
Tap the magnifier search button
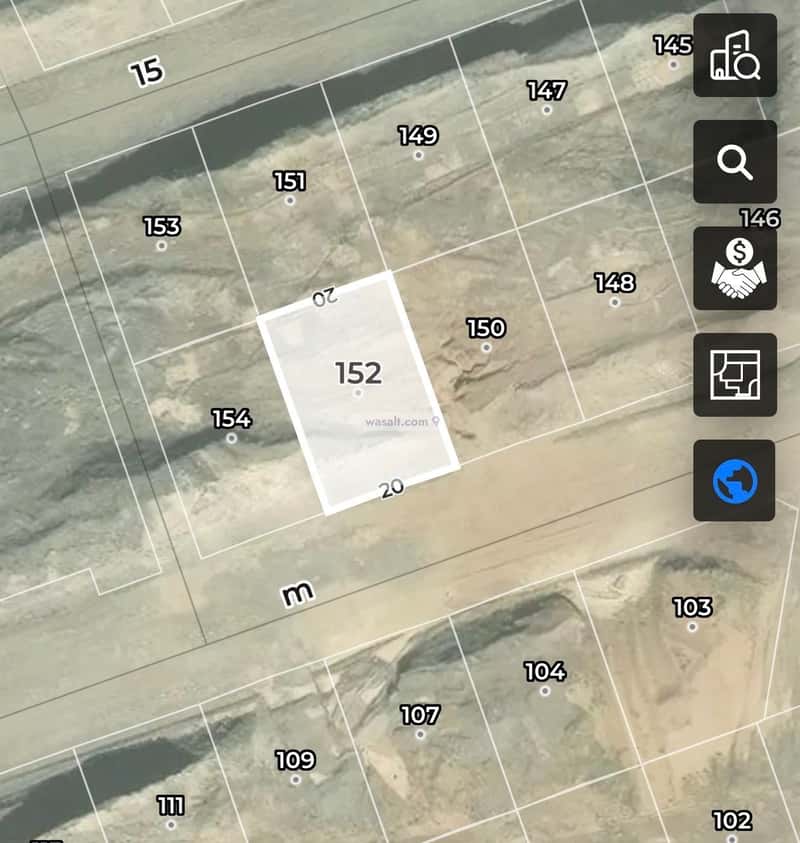[735, 162]
